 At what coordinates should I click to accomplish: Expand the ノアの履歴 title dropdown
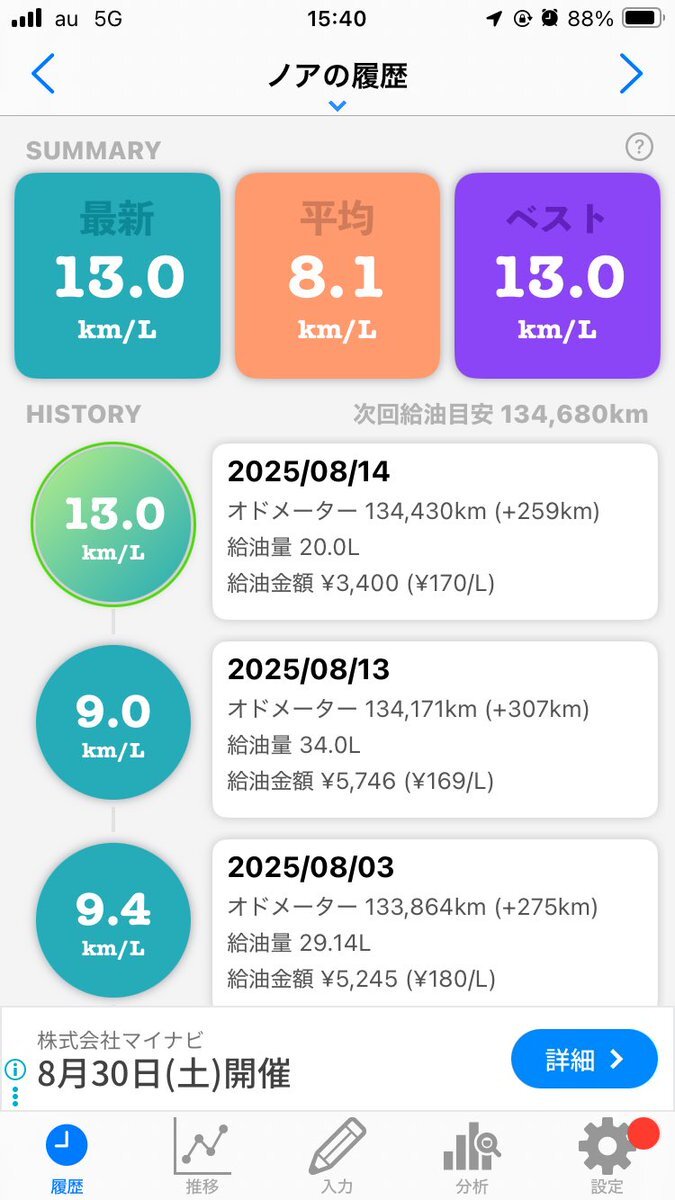[337, 84]
